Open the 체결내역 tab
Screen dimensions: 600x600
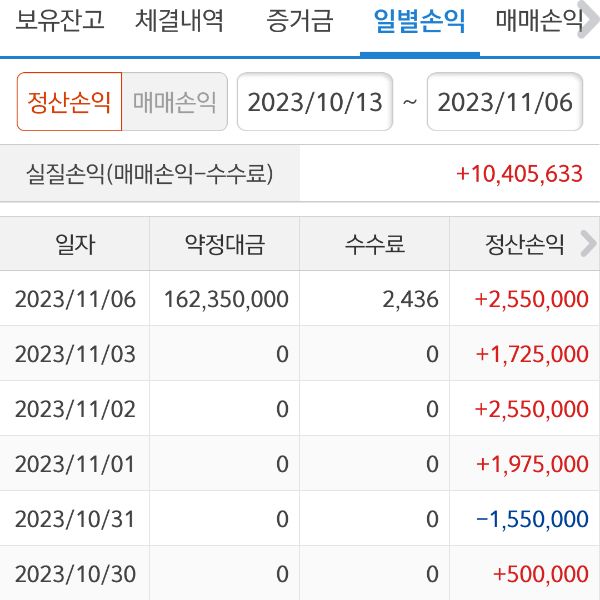[179, 20]
